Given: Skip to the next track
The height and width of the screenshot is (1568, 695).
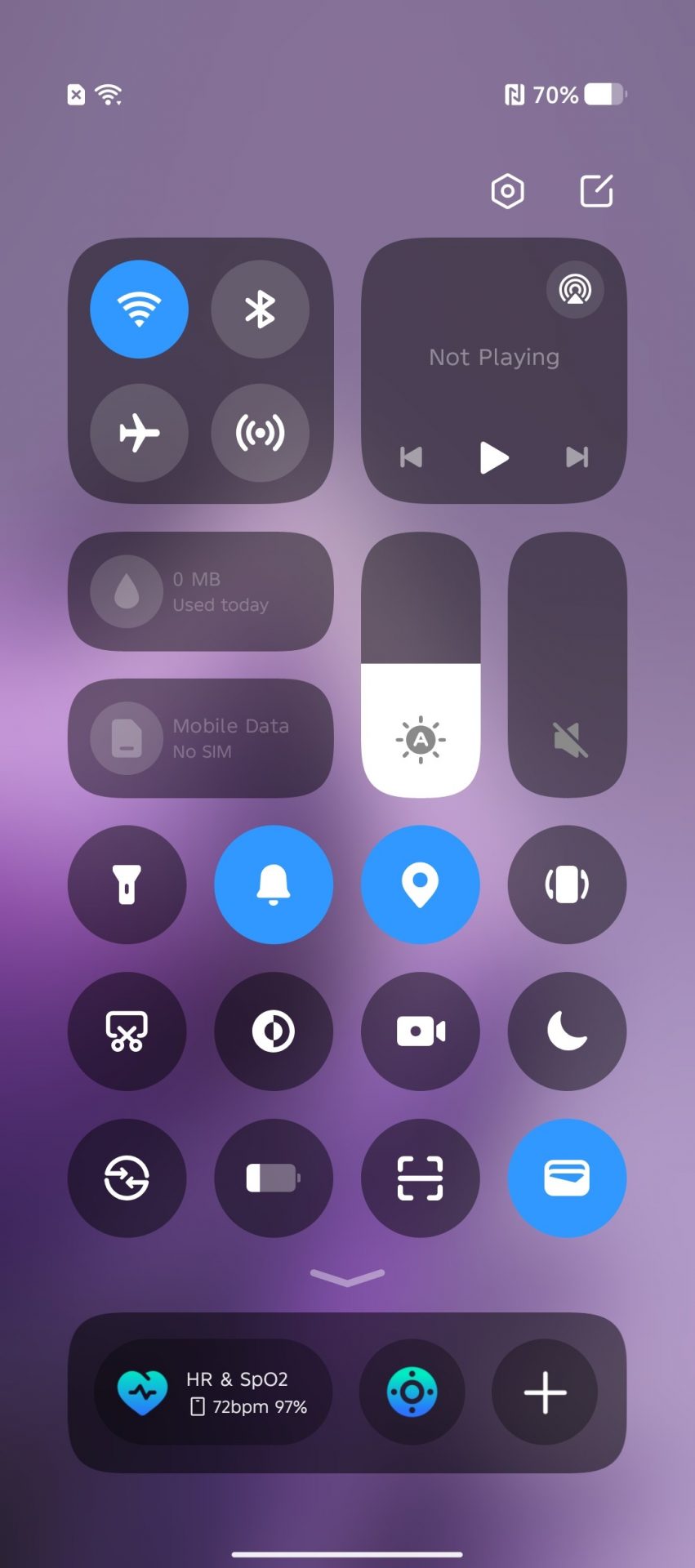Looking at the screenshot, I should (x=577, y=457).
